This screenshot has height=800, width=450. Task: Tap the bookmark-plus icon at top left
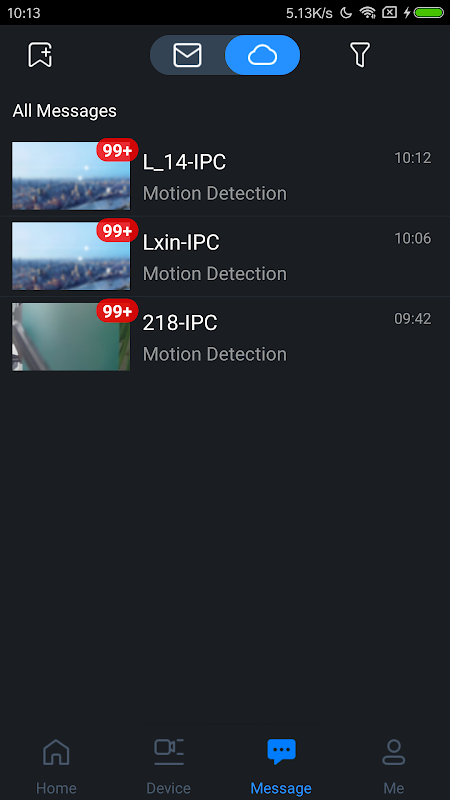[40, 55]
